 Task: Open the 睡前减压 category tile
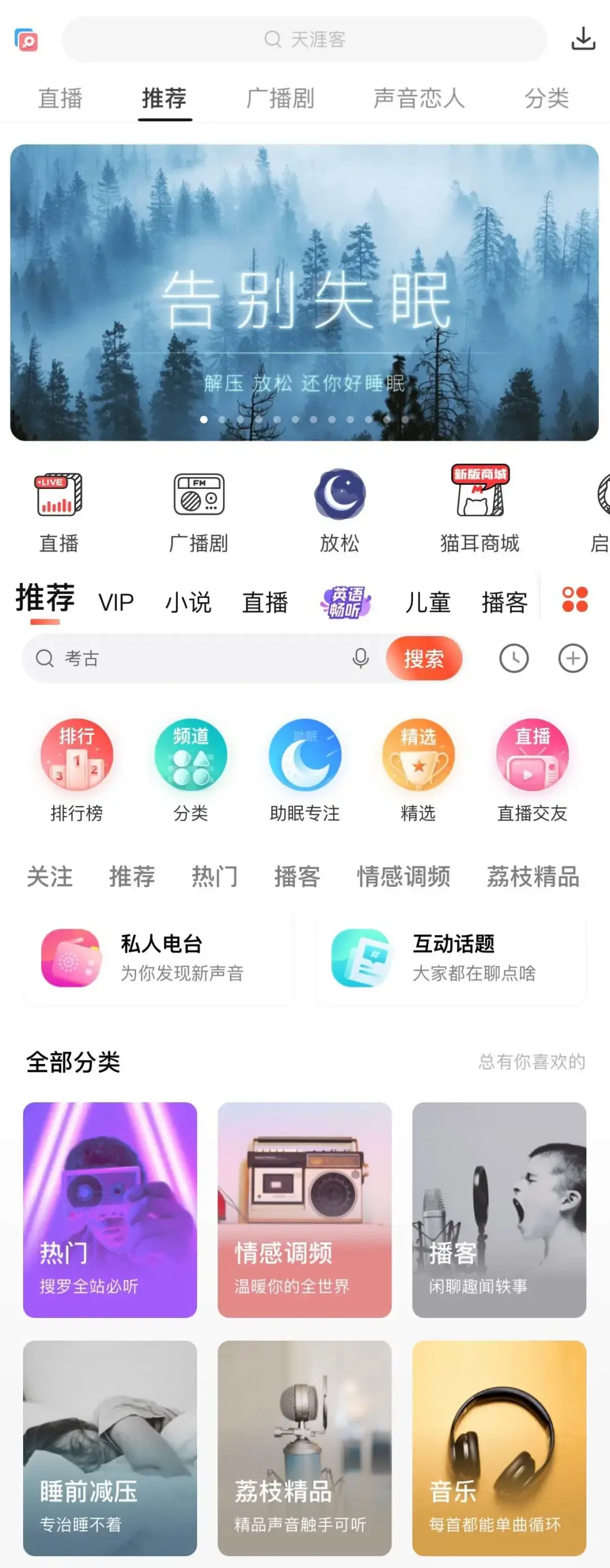(x=110, y=1447)
